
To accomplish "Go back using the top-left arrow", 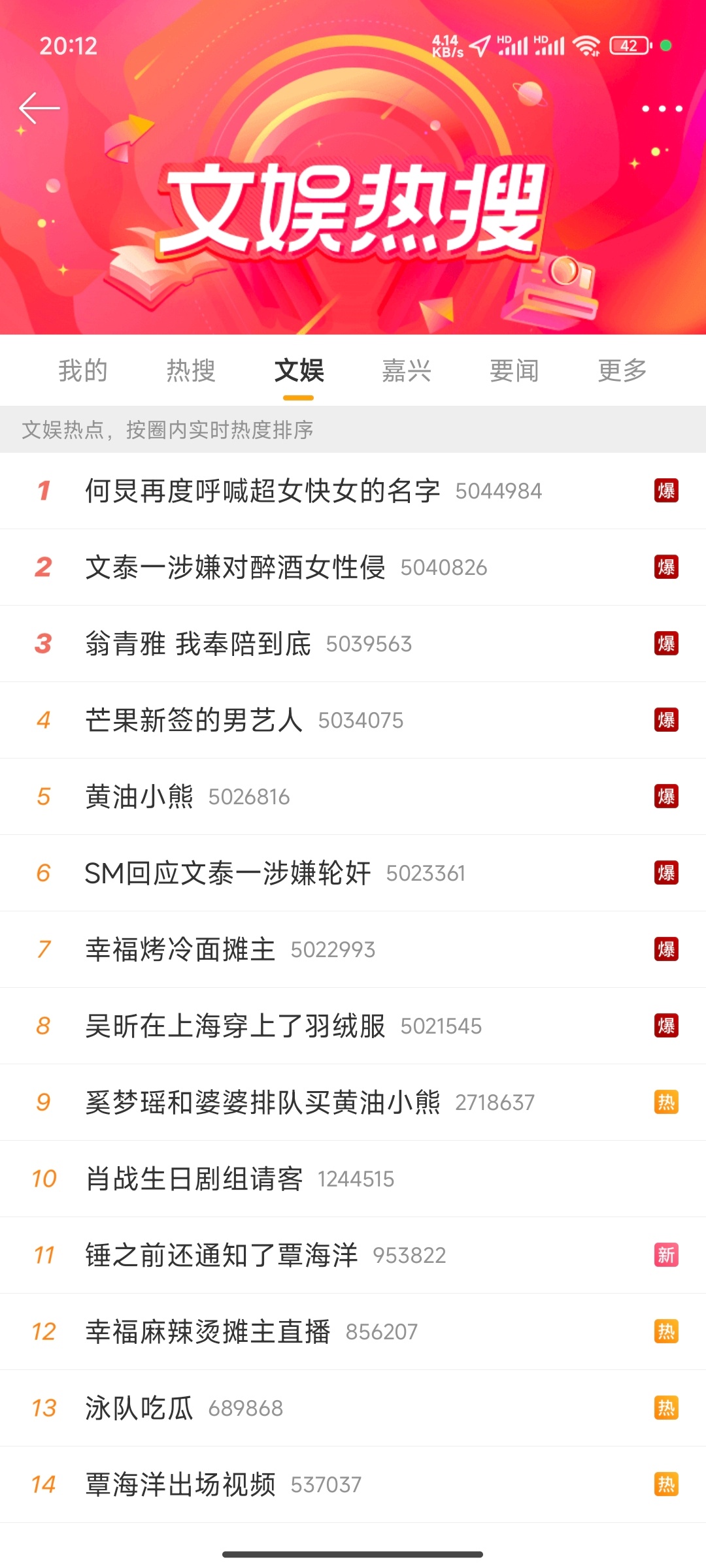I will coord(39,108).
